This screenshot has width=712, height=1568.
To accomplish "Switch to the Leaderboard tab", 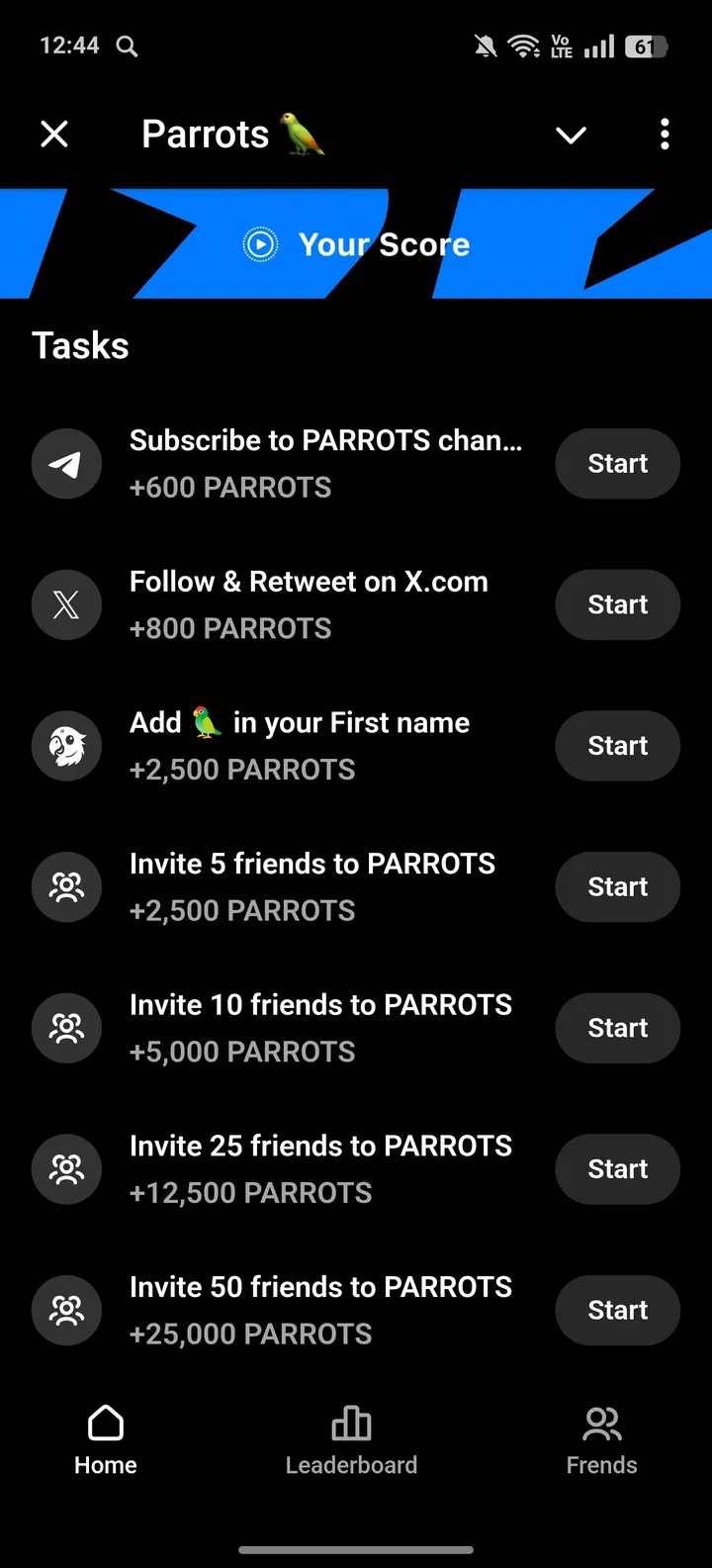I will tap(351, 1439).
